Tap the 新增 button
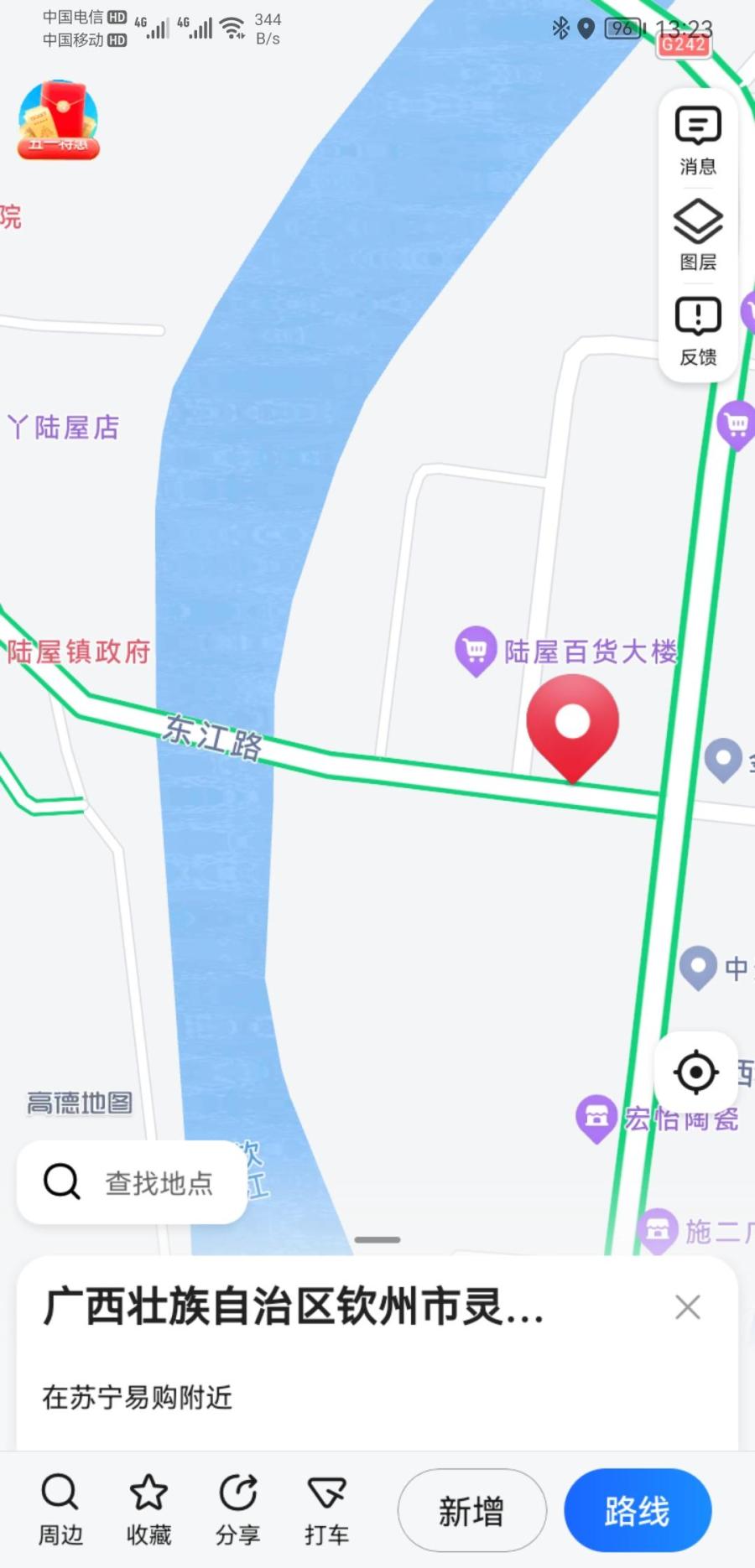This screenshot has height=1568, width=755. pos(471,1511)
